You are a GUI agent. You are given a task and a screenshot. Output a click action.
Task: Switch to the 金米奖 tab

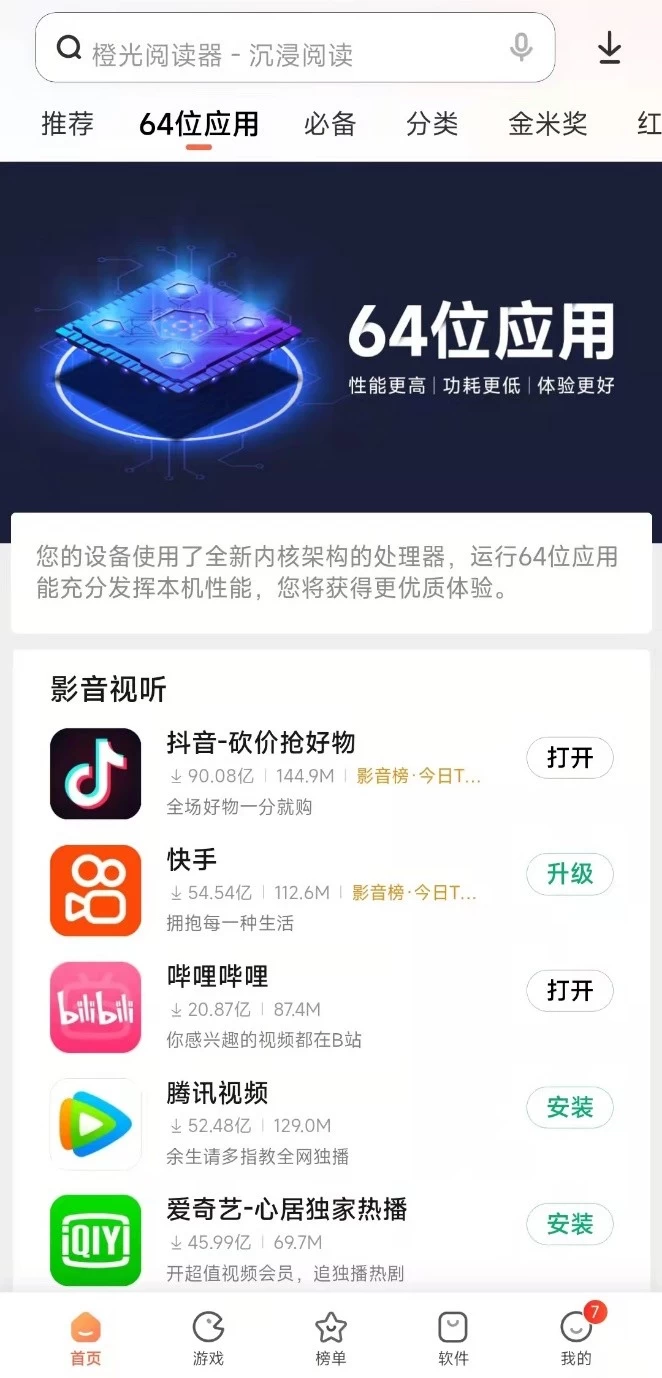click(x=547, y=124)
